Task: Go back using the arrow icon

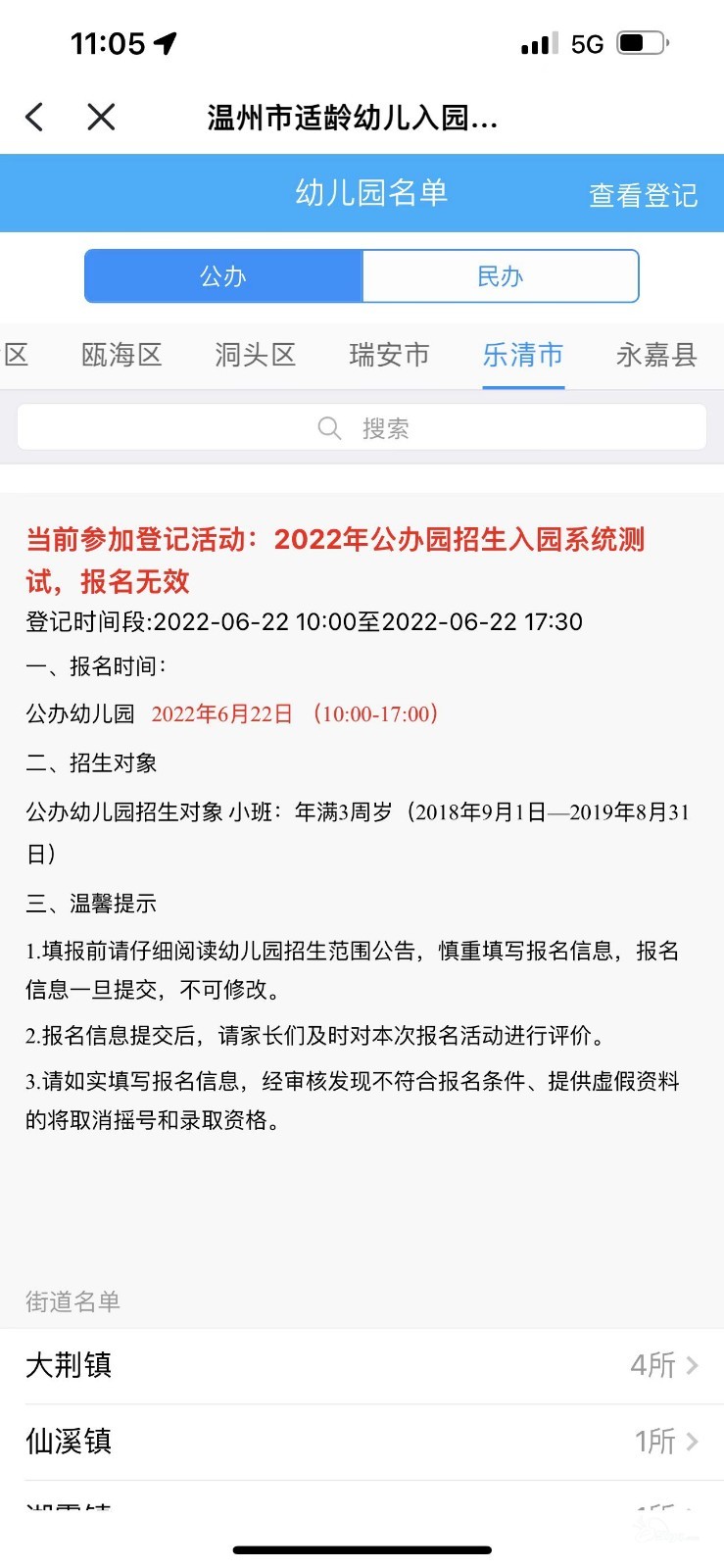Action: [x=35, y=118]
